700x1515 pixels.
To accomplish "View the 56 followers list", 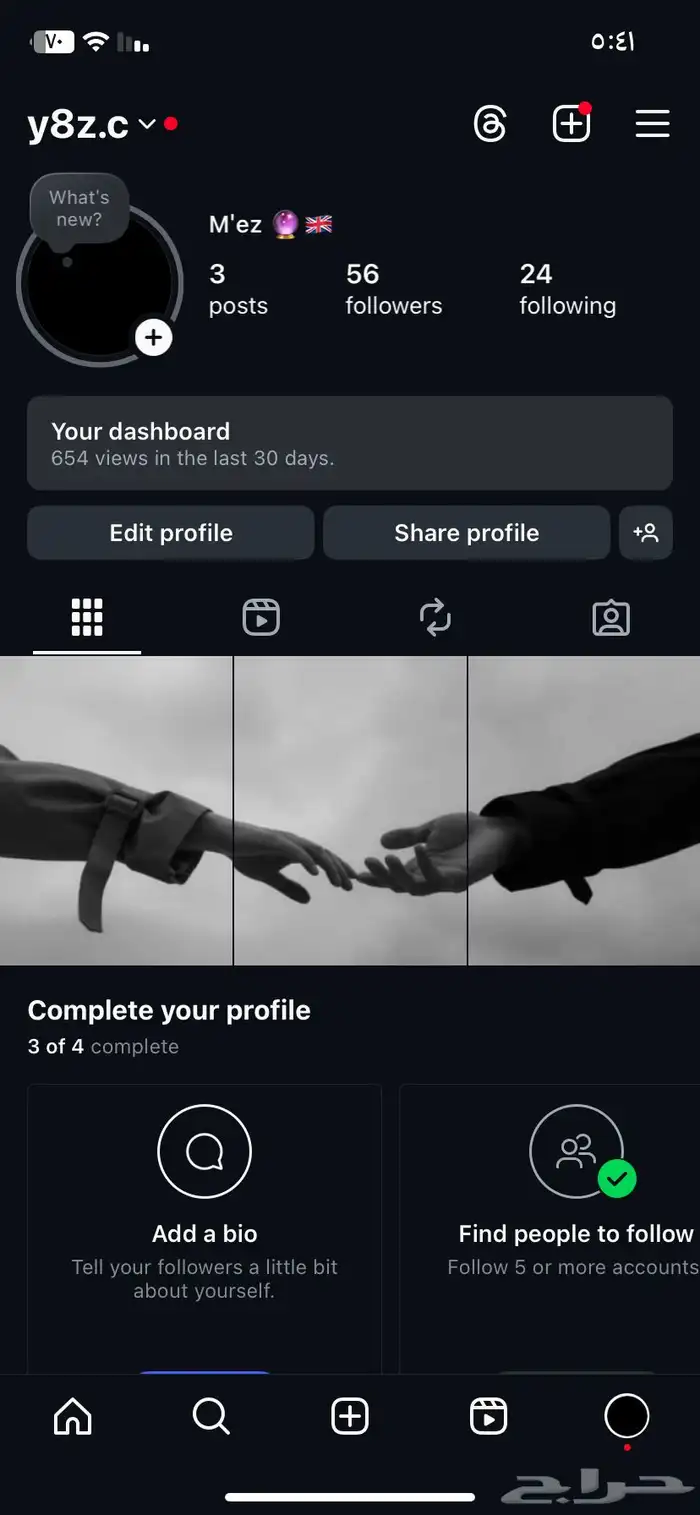I will pyautogui.click(x=393, y=288).
